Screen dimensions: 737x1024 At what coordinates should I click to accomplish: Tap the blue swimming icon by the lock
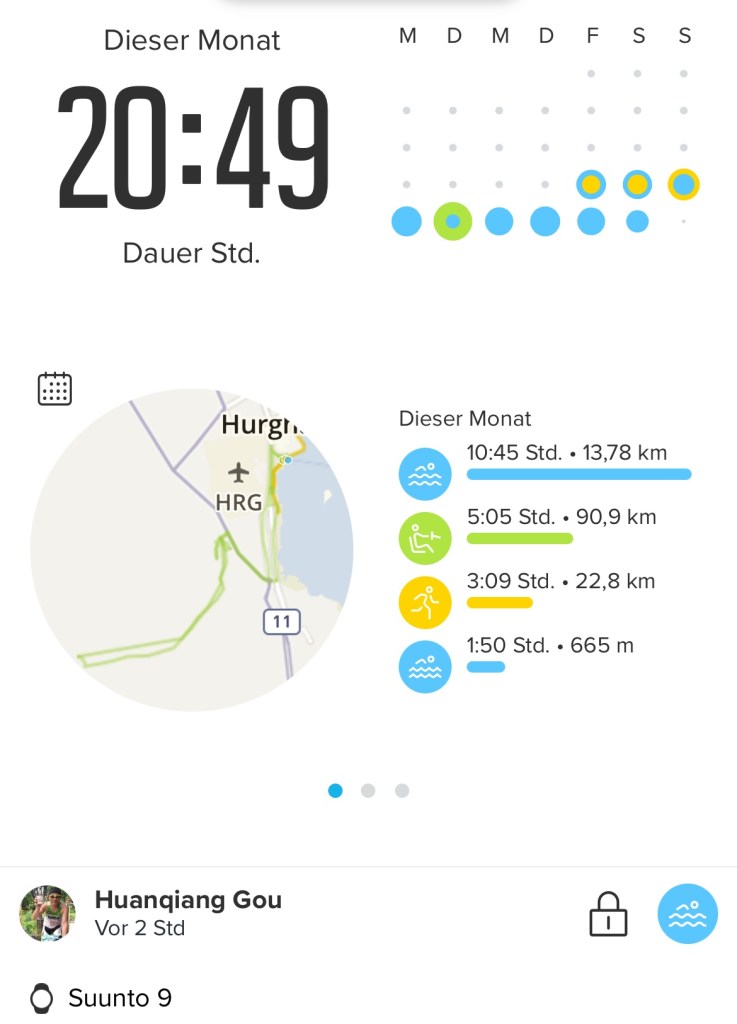[687, 914]
